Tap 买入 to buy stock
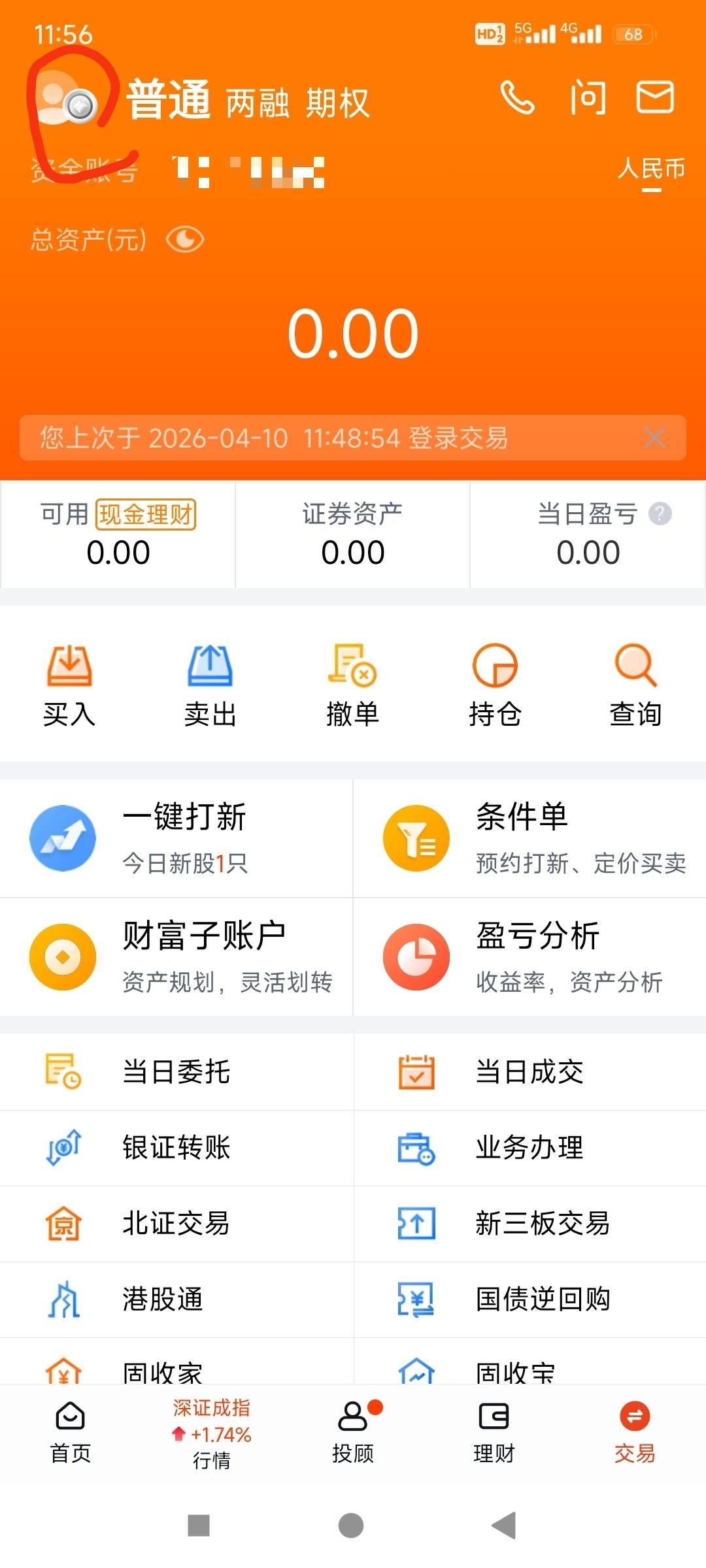This screenshot has width=706, height=1568. [x=69, y=686]
